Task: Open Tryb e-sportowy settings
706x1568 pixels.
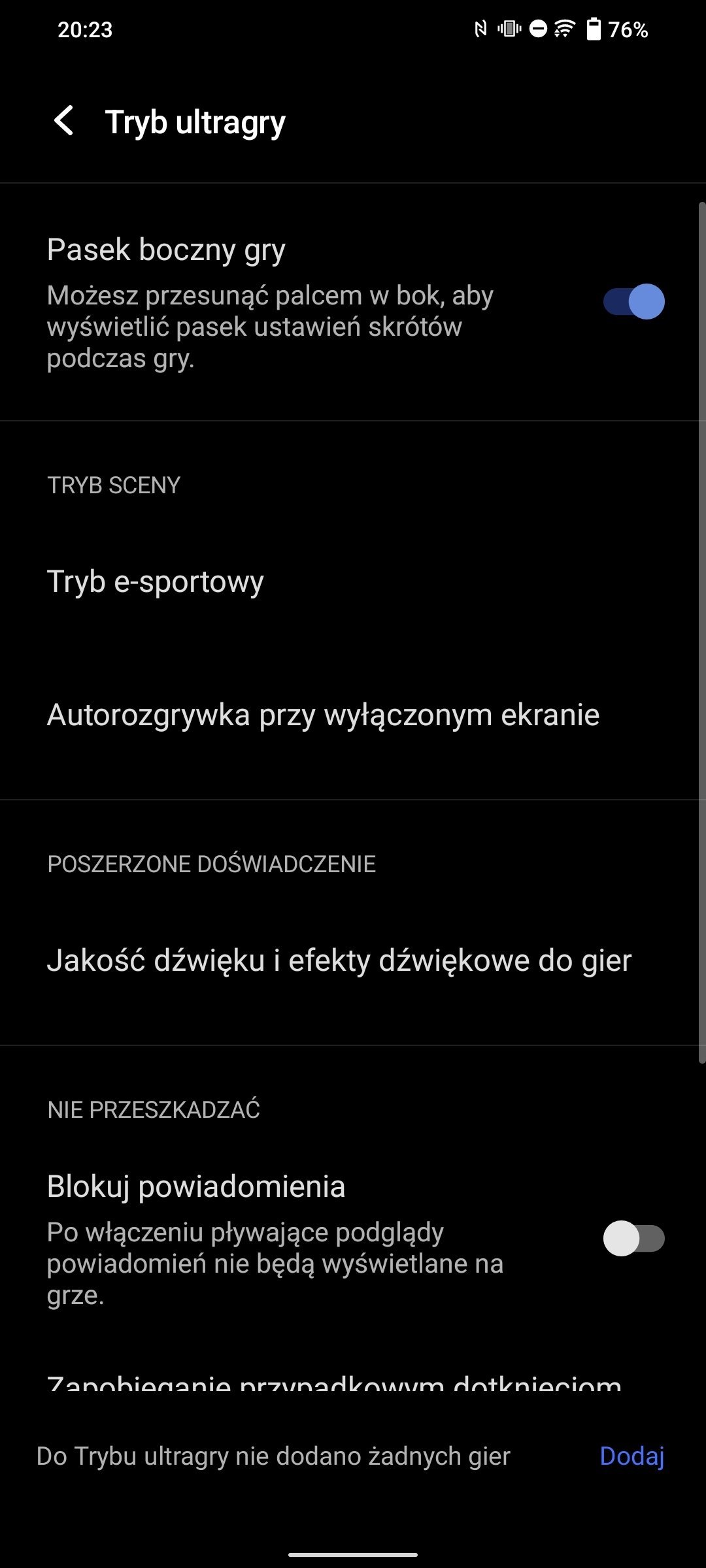Action: [x=156, y=581]
